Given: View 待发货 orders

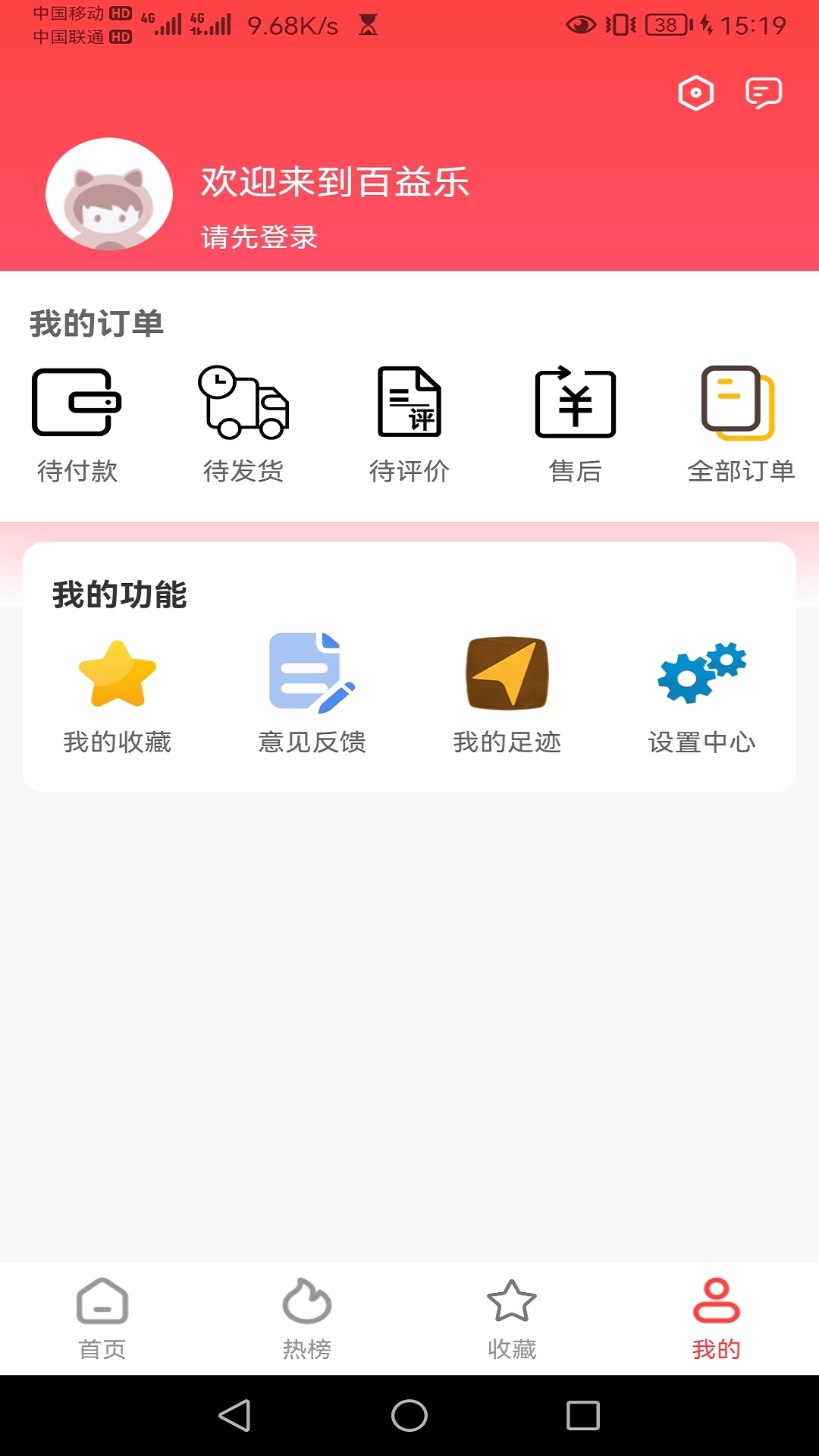Looking at the screenshot, I should [243, 425].
